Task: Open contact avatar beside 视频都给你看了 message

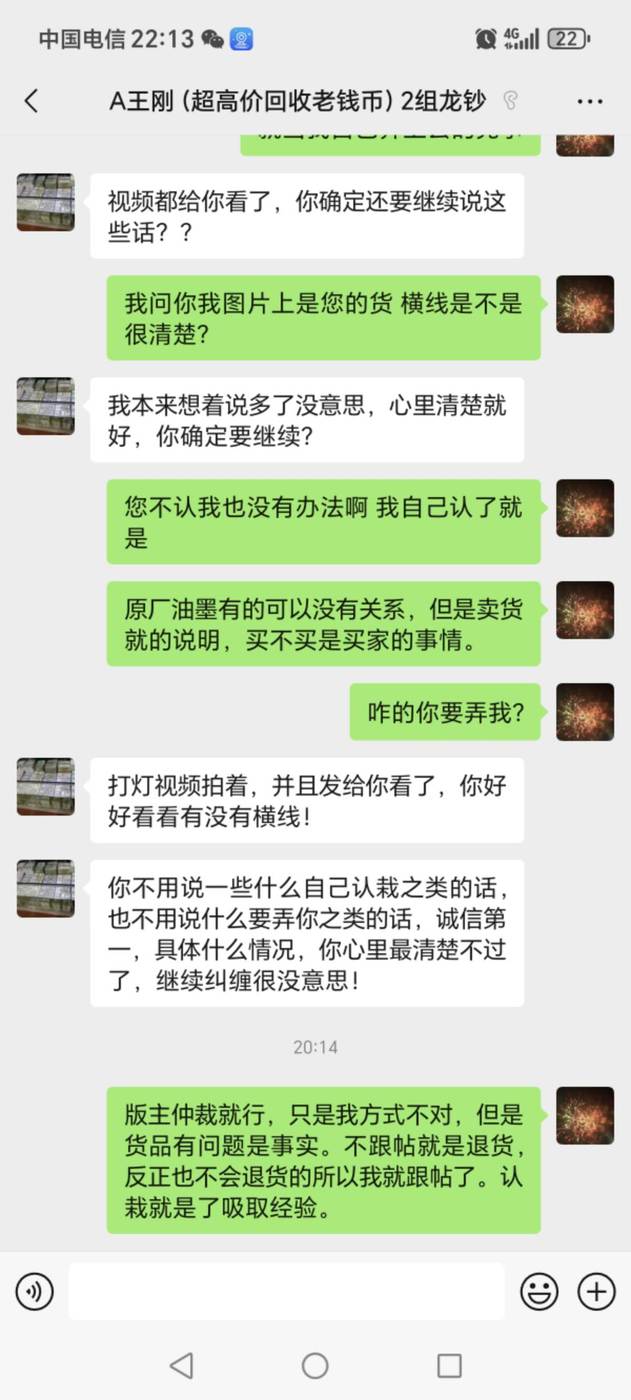Action: (46, 202)
